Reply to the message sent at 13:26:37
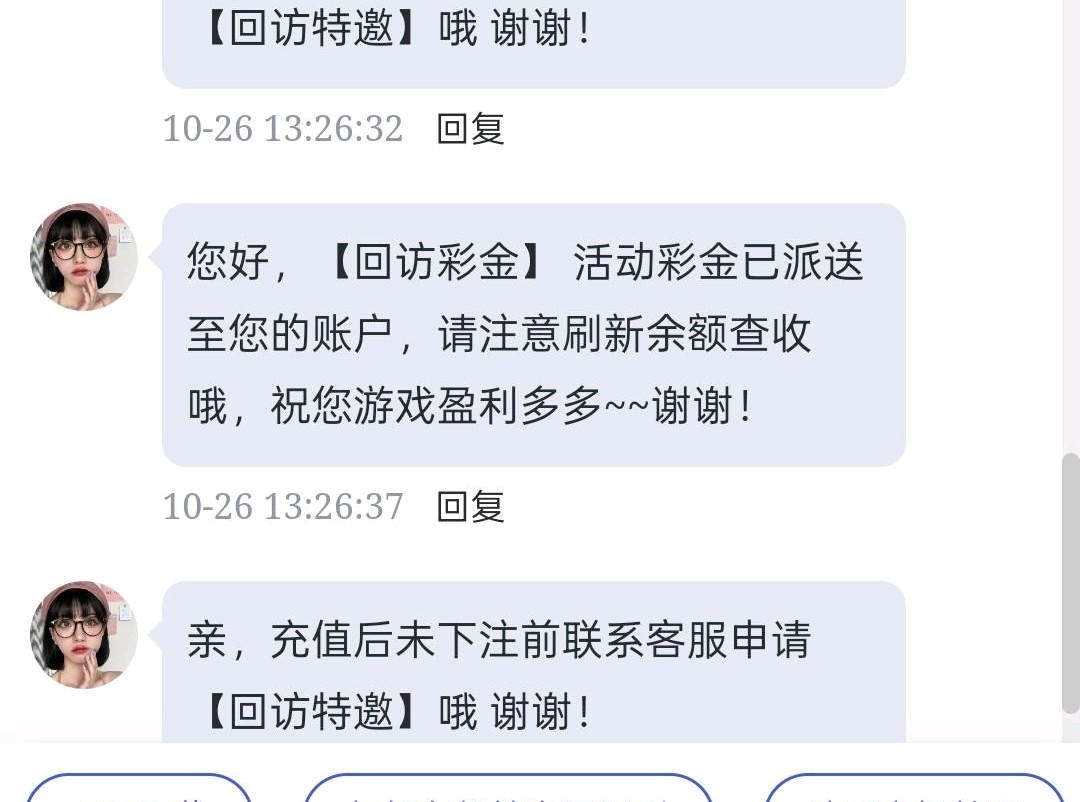The width and height of the screenshot is (1080, 802). (x=470, y=507)
